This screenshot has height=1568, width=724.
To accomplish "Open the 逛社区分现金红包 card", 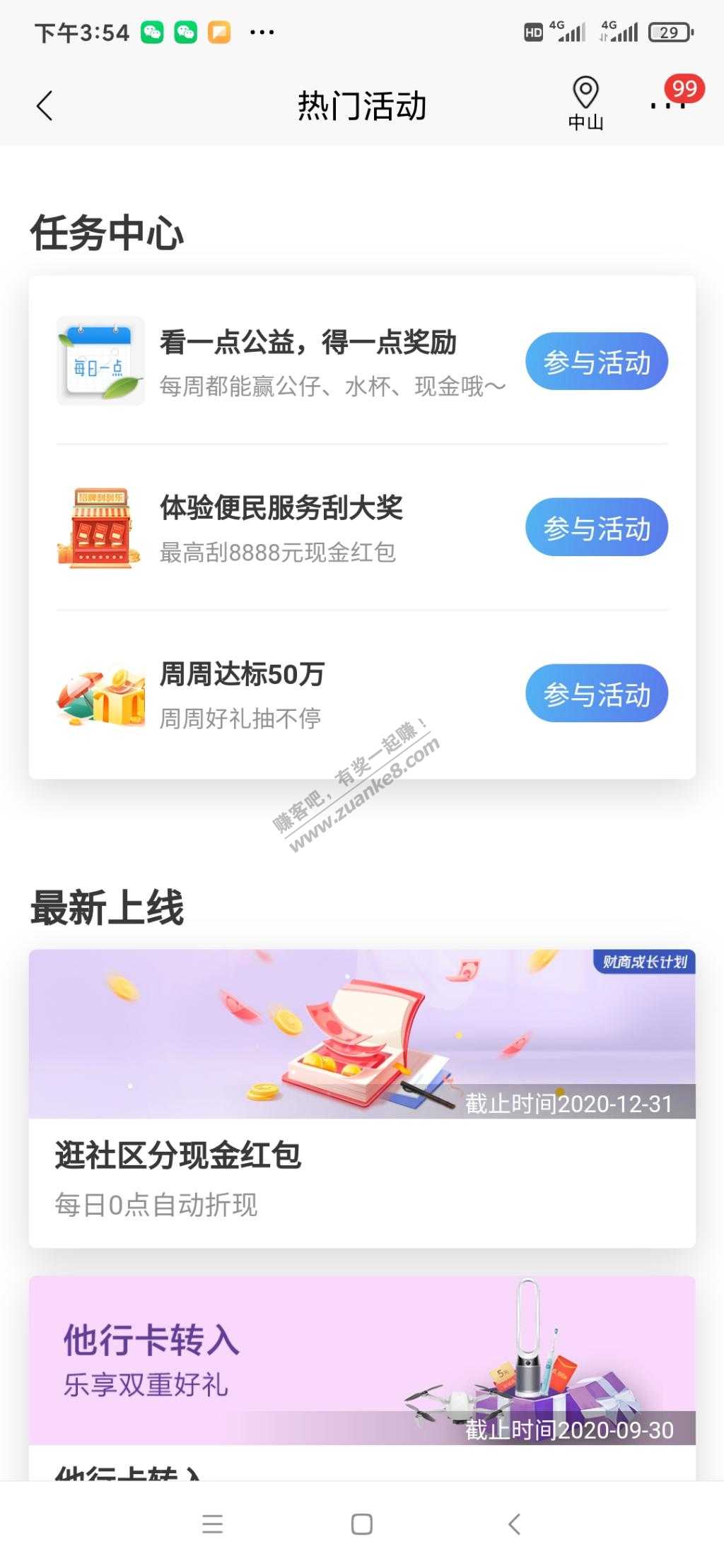I will click(362, 1097).
